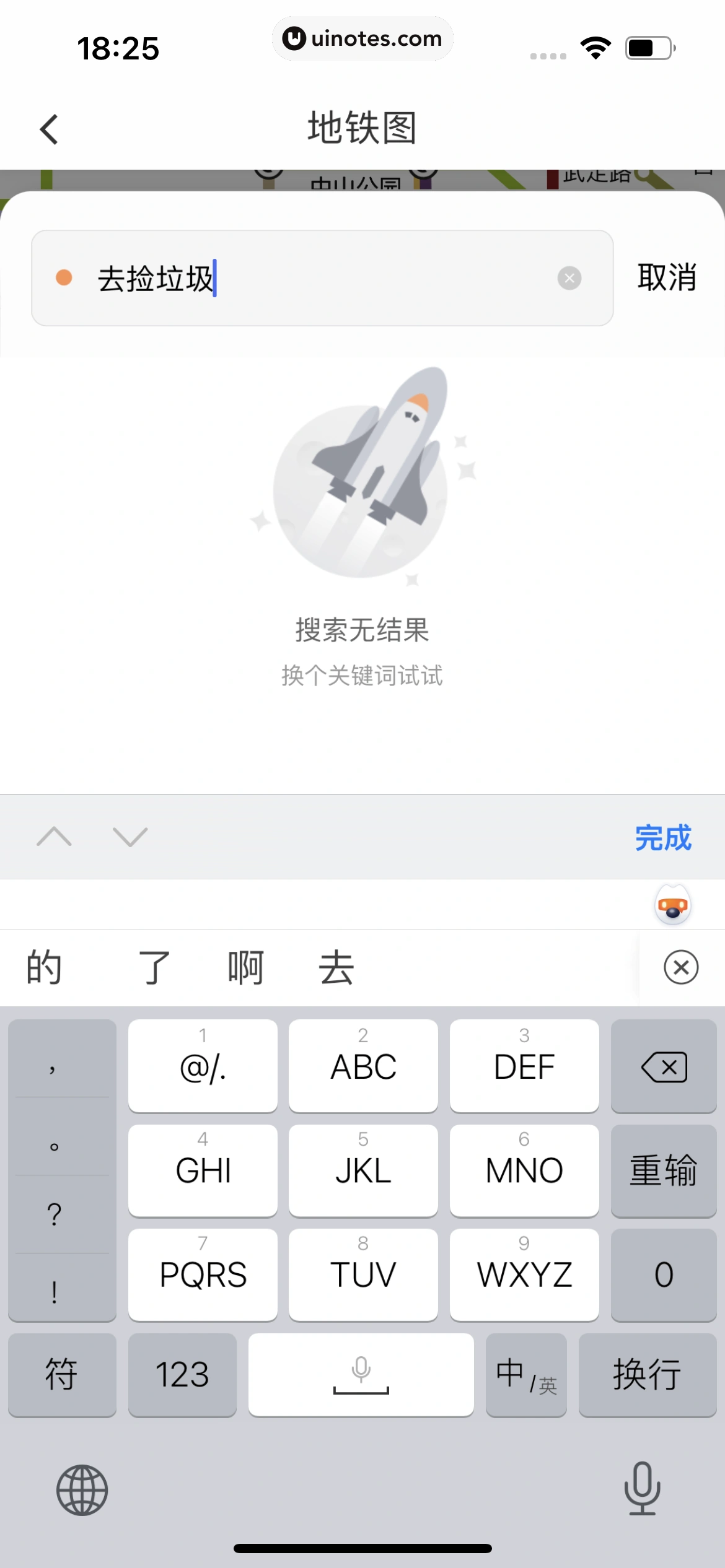Image resolution: width=725 pixels, height=1568 pixels.
Task: Dismiss candidate bar with circular X
Action: tap(680, 967)
